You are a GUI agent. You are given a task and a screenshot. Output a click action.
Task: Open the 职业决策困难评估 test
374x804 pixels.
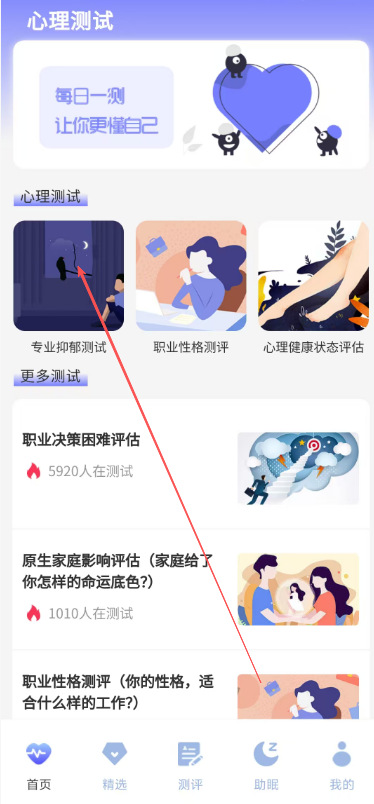[191, 465]
